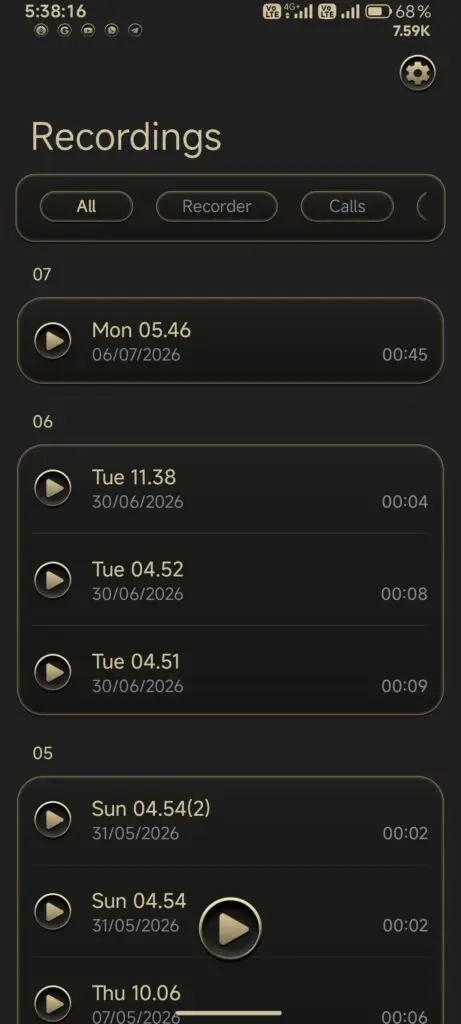Open the Mon 05.46 recording row
Screen dimensions: 461x1024
coord(230,341)
